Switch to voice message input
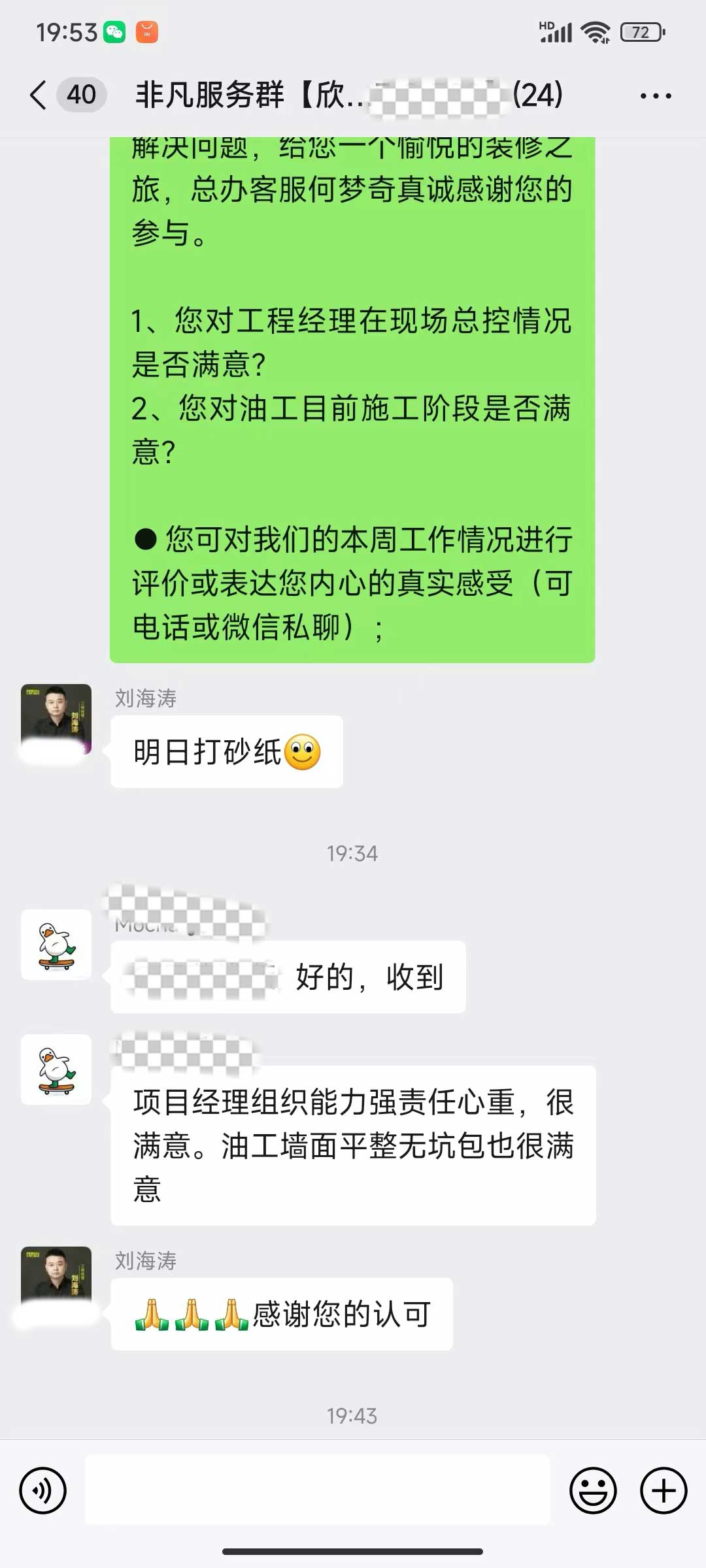 pos(43,1491)
